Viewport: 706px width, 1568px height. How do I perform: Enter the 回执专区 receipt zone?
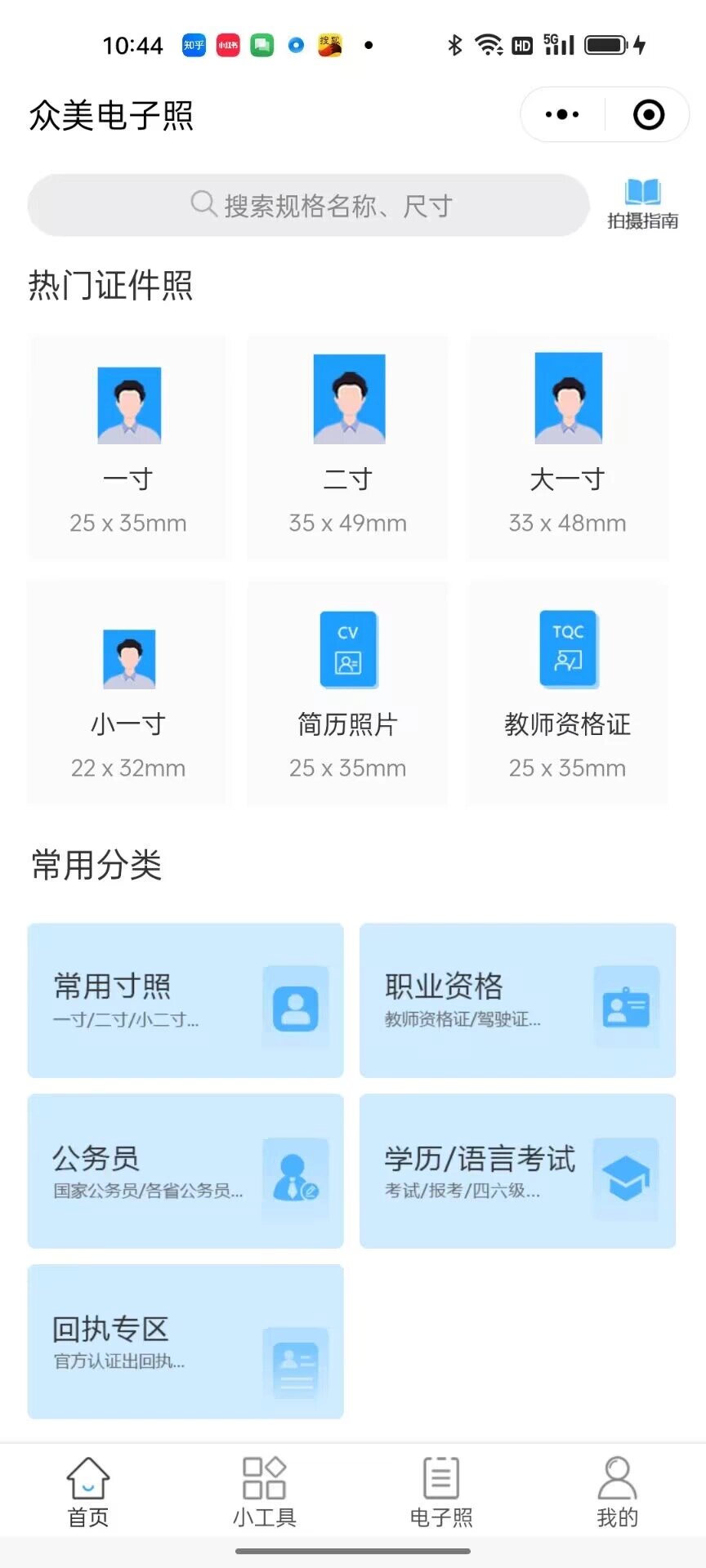(x=185, y=1341)
